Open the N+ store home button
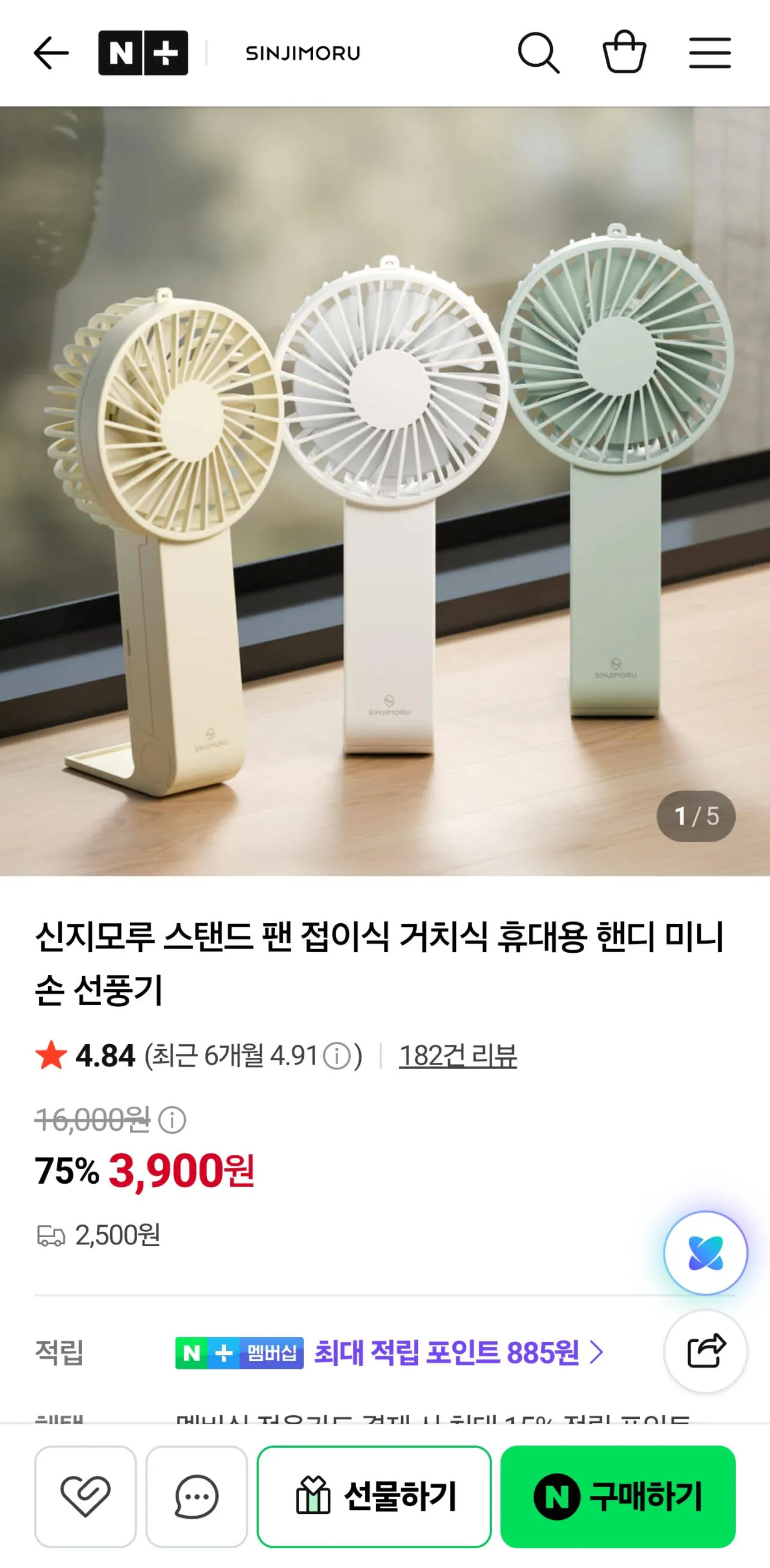 coord(143,53)
